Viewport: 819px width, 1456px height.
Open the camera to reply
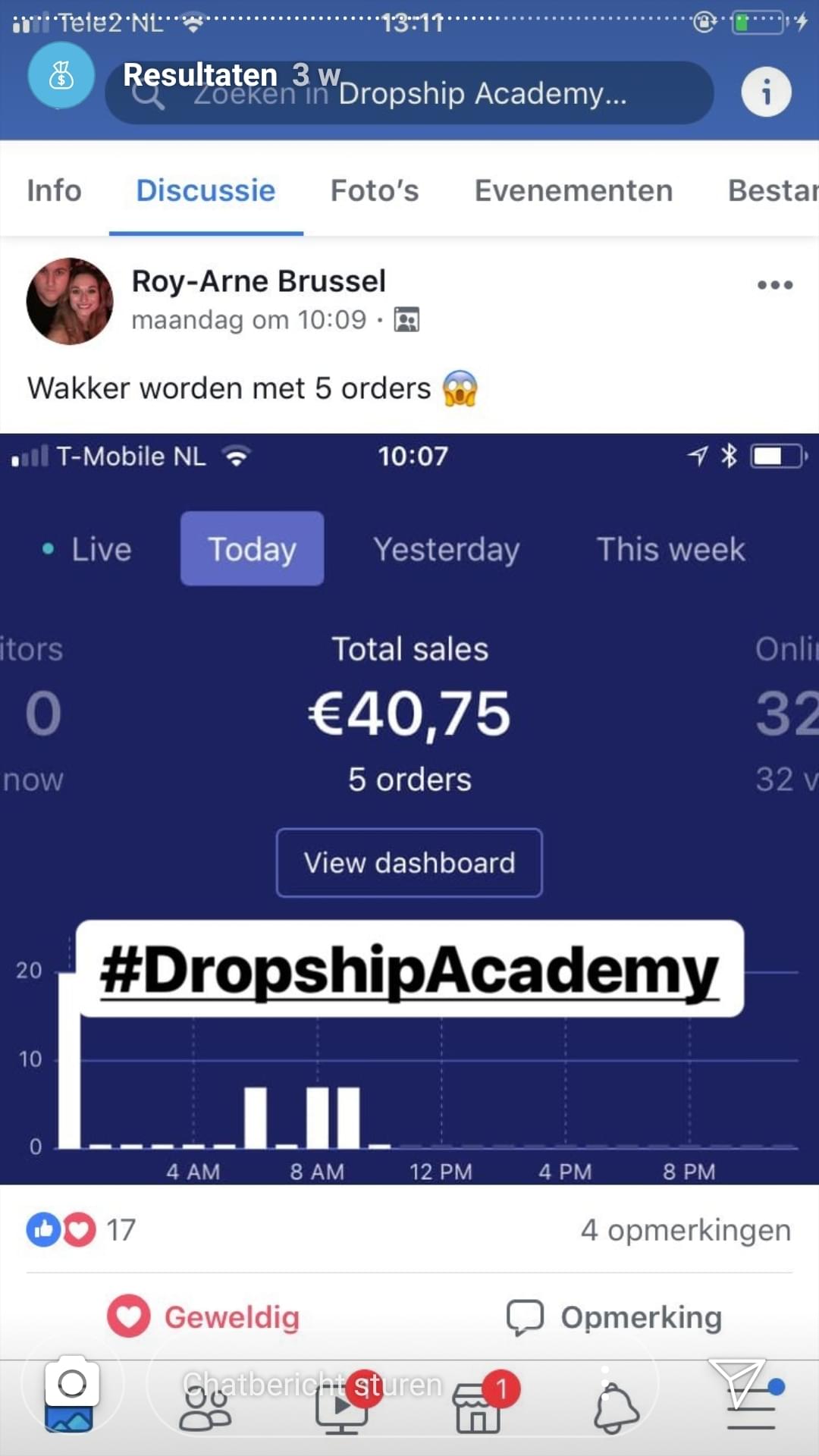click(x=72, y=1385)
